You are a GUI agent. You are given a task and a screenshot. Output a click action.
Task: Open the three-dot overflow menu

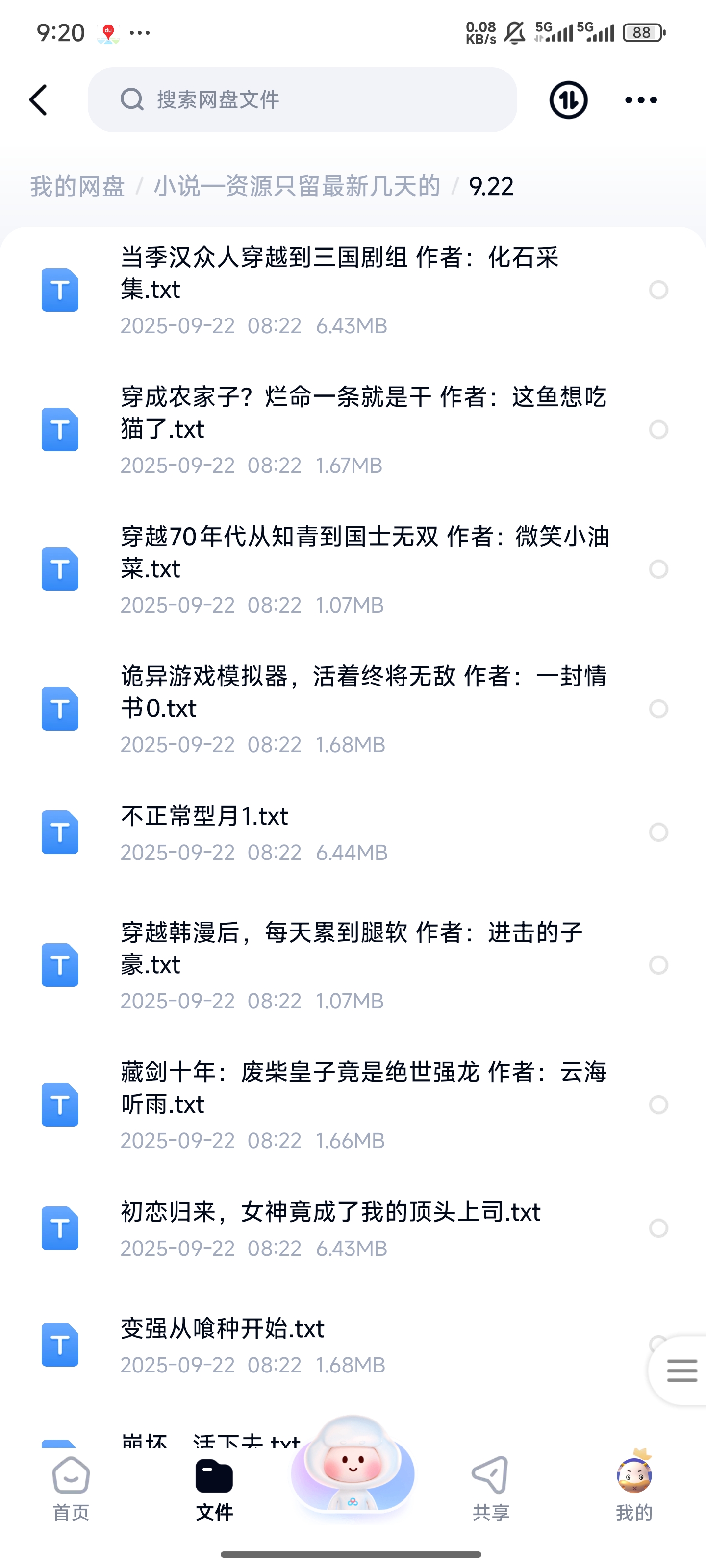pyautogui.click(x=641, y=100)
